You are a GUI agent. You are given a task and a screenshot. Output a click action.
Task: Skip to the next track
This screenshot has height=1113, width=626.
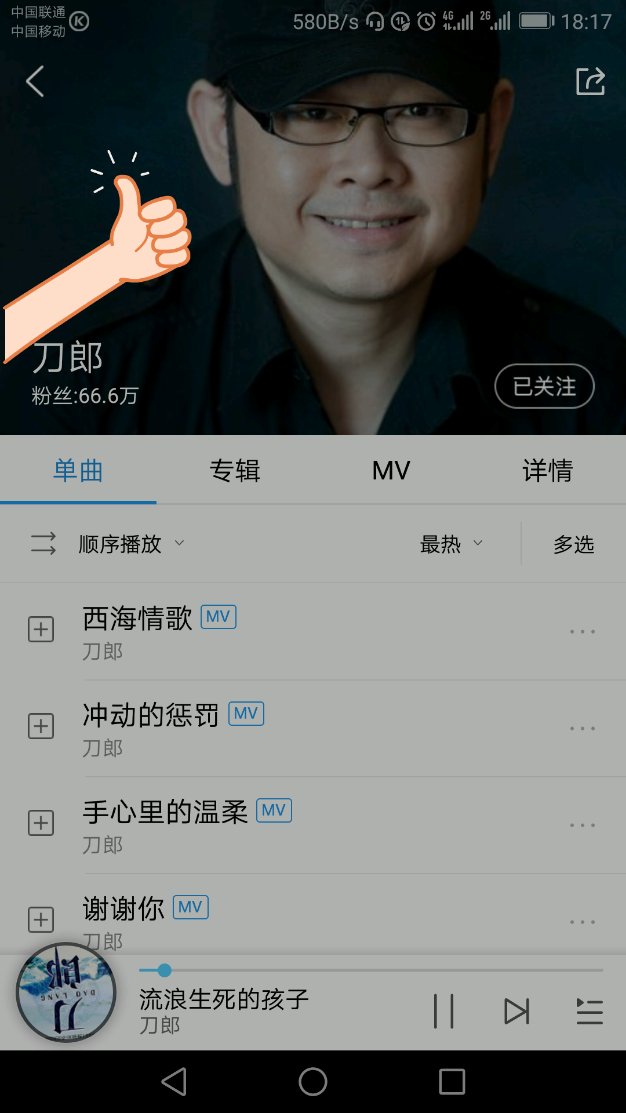(x=517, y=1011)
